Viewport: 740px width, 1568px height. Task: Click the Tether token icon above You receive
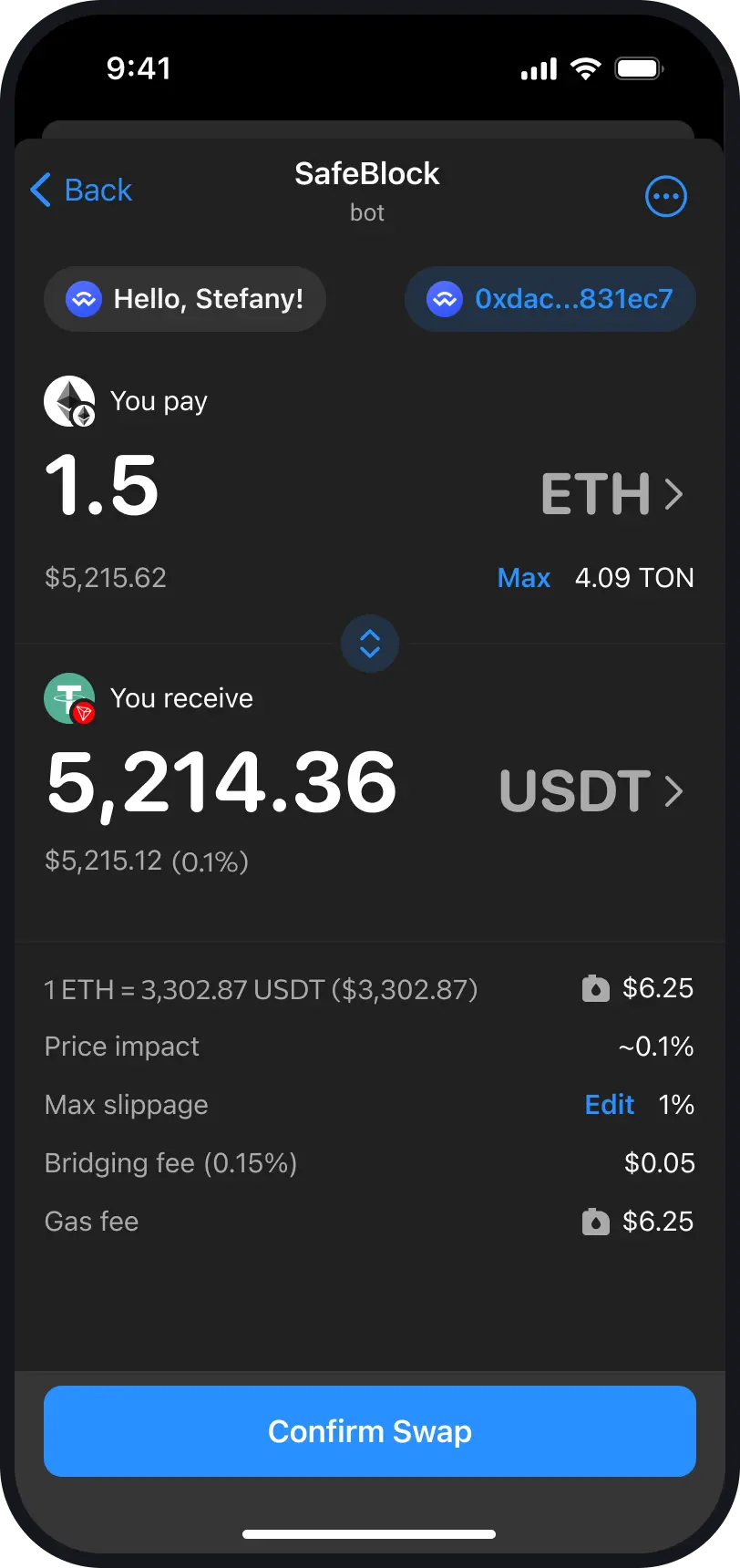coord(68,697)
